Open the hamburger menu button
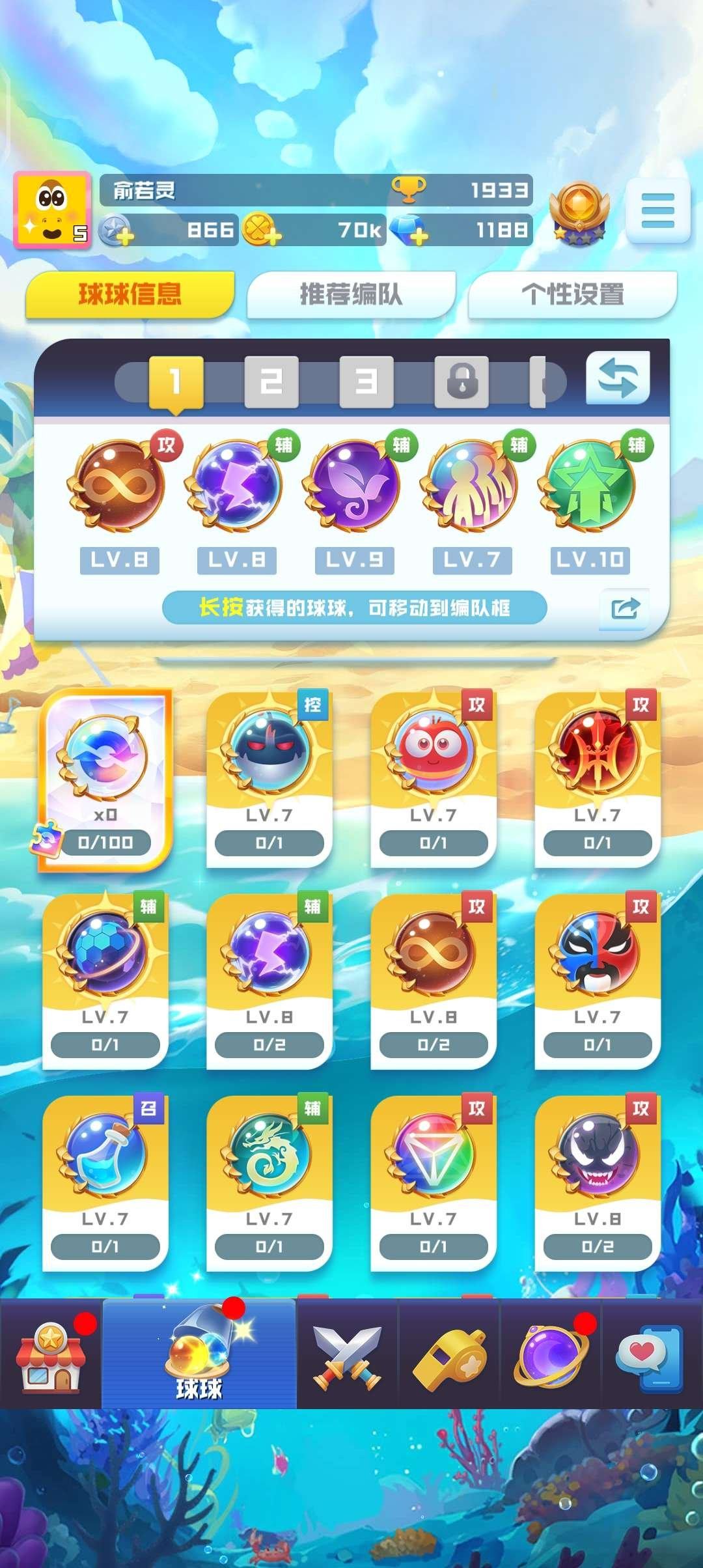The width and height of the screenshot is (703, 1568). pyautogui.click(x=657, y=211)
